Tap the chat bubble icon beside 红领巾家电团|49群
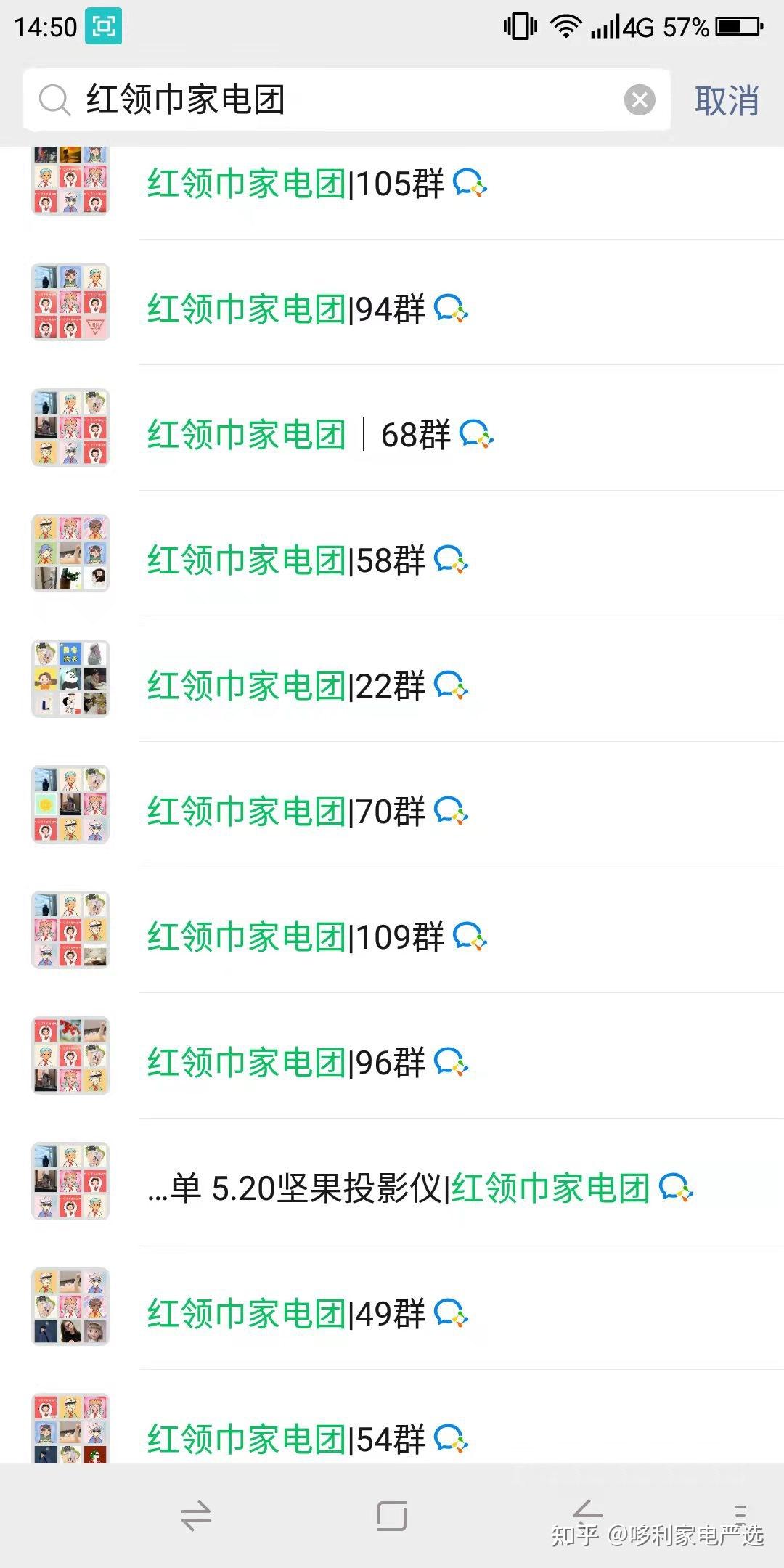The height and width of the screenshot is (1568, 784). [x=450, y=1314]
